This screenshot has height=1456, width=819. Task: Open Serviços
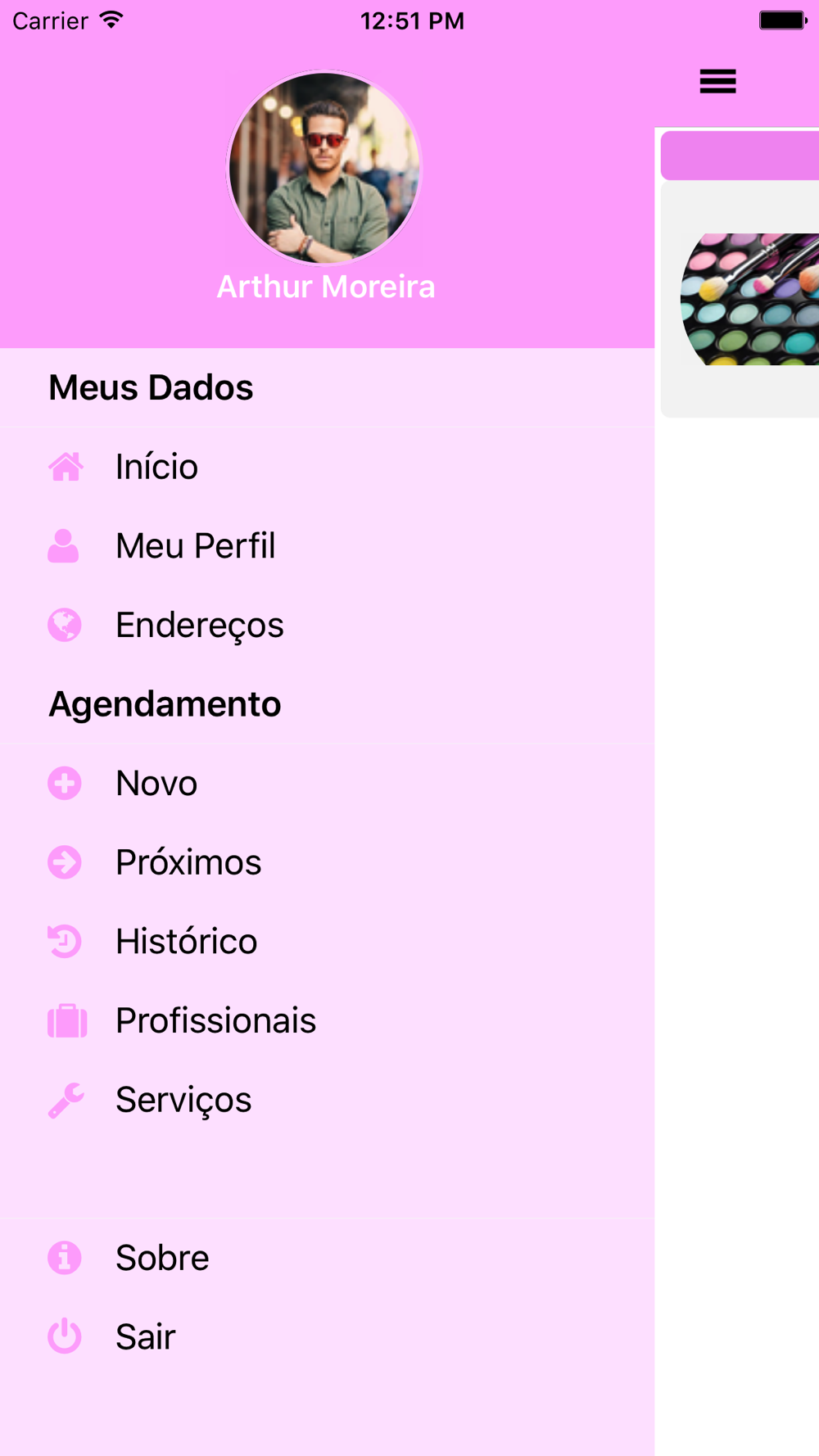(327, 1100)
